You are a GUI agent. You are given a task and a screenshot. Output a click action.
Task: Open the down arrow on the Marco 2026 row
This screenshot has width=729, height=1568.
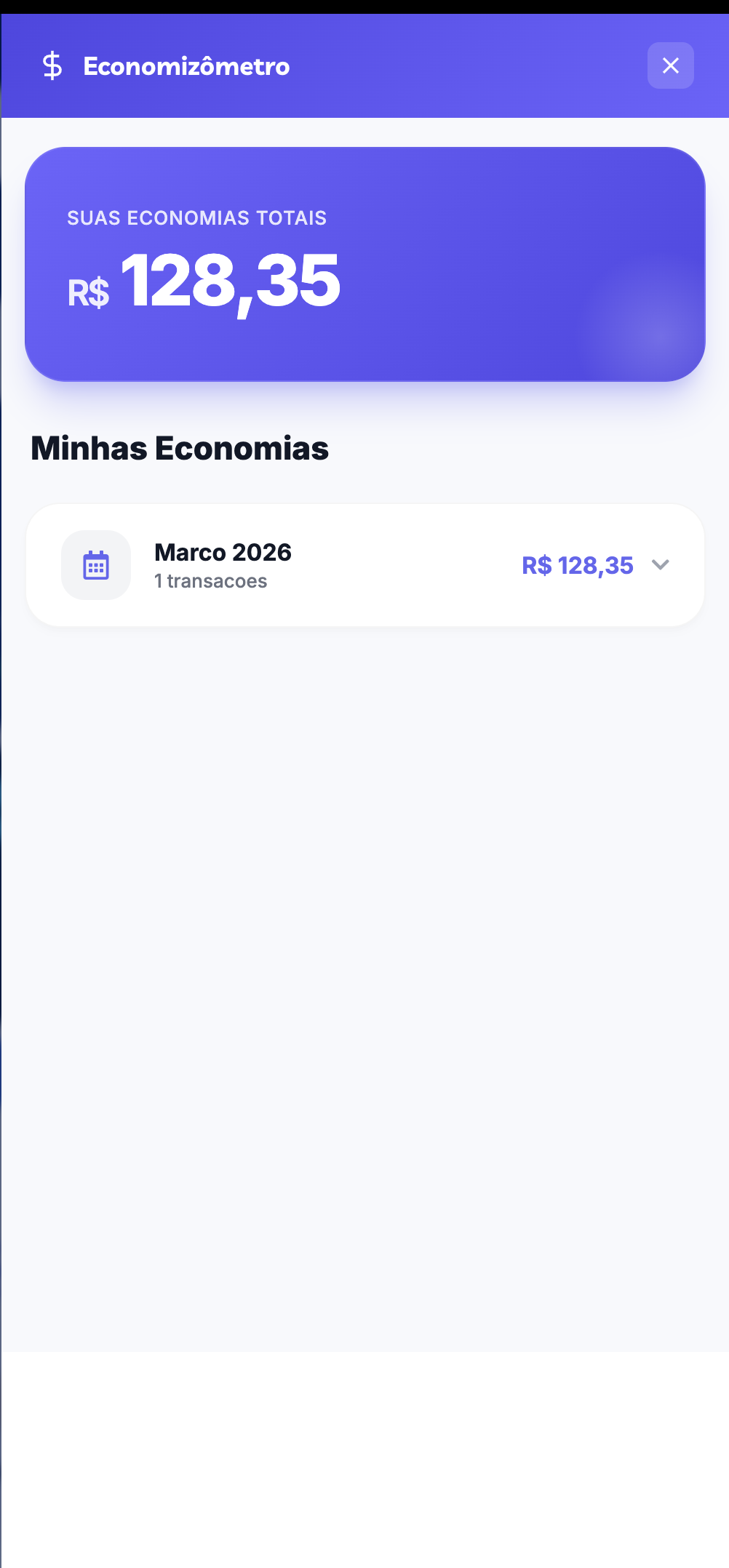click(x=661, y=565)
